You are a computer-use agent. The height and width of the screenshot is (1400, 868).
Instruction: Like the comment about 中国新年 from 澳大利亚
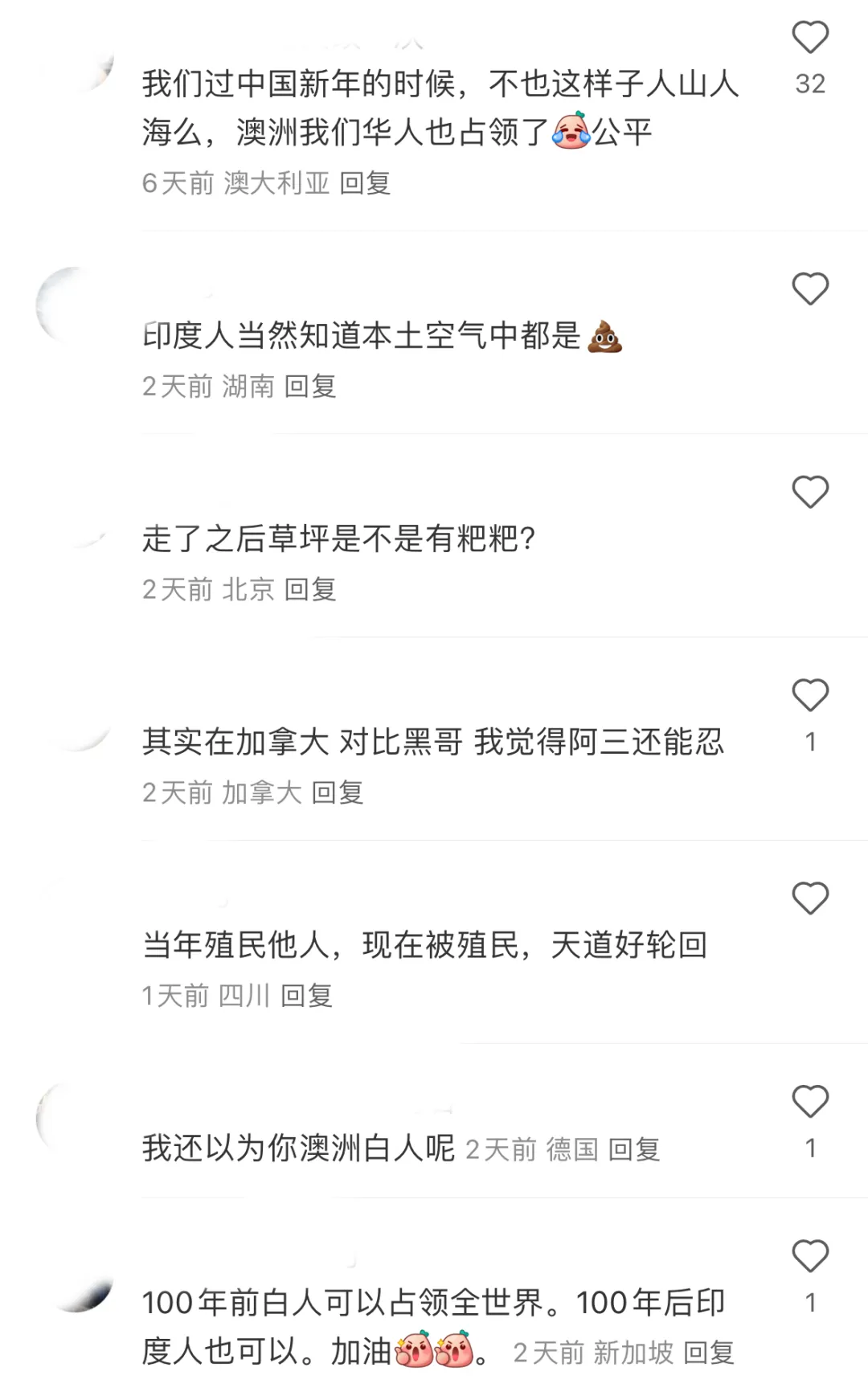pyautogui.click(x=810, y=38)
